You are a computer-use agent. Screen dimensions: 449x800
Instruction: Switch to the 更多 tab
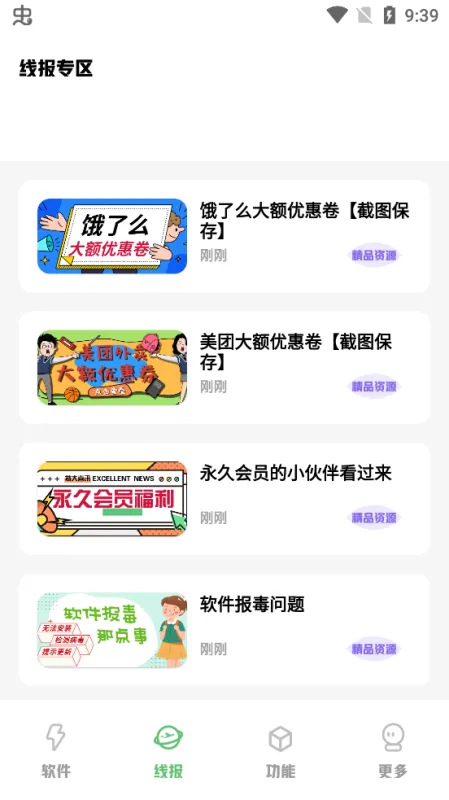[393, 750]
